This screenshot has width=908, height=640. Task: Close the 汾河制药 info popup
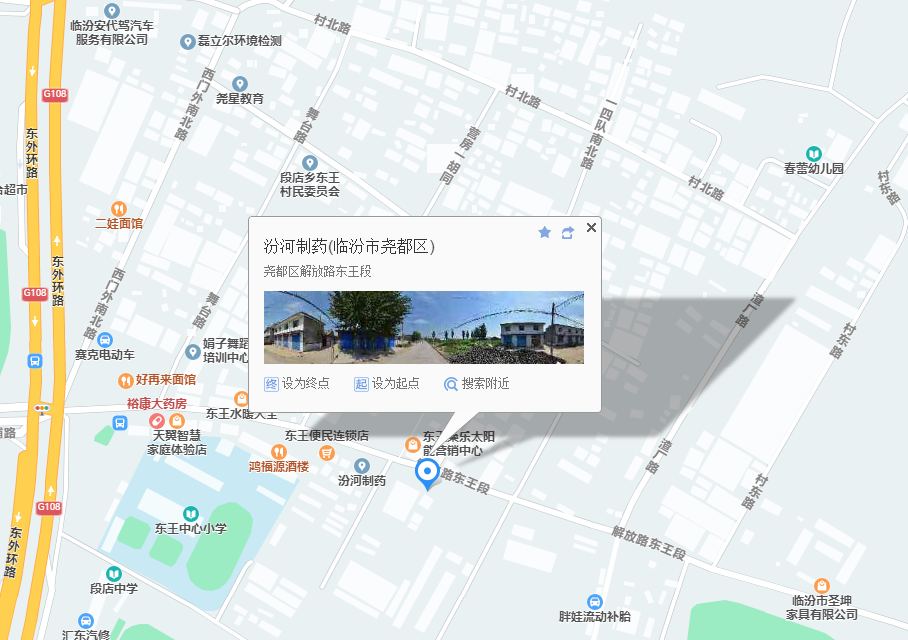click(x=591, y=228)
